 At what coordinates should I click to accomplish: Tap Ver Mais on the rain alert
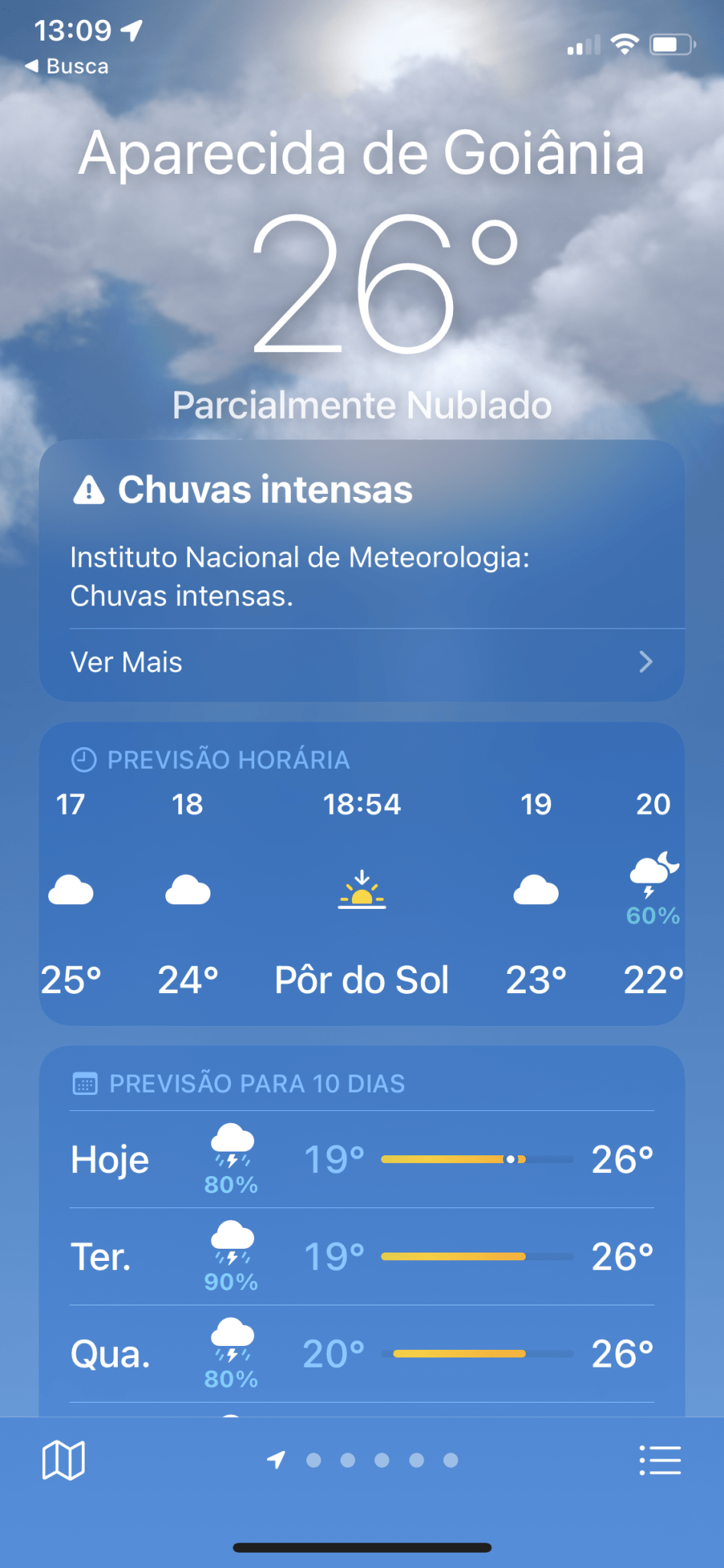click(362, 662)
